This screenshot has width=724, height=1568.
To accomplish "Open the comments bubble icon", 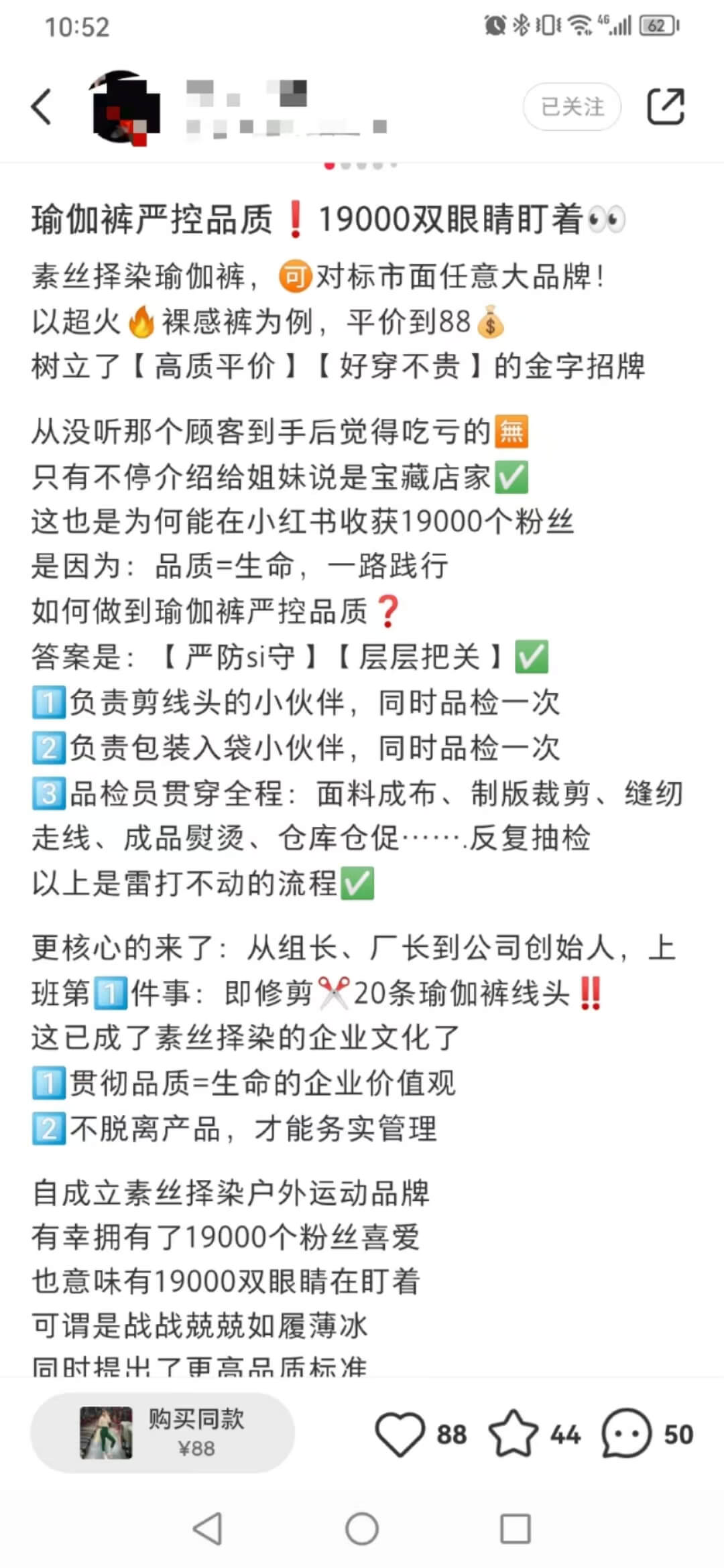I will (626, 1434).
